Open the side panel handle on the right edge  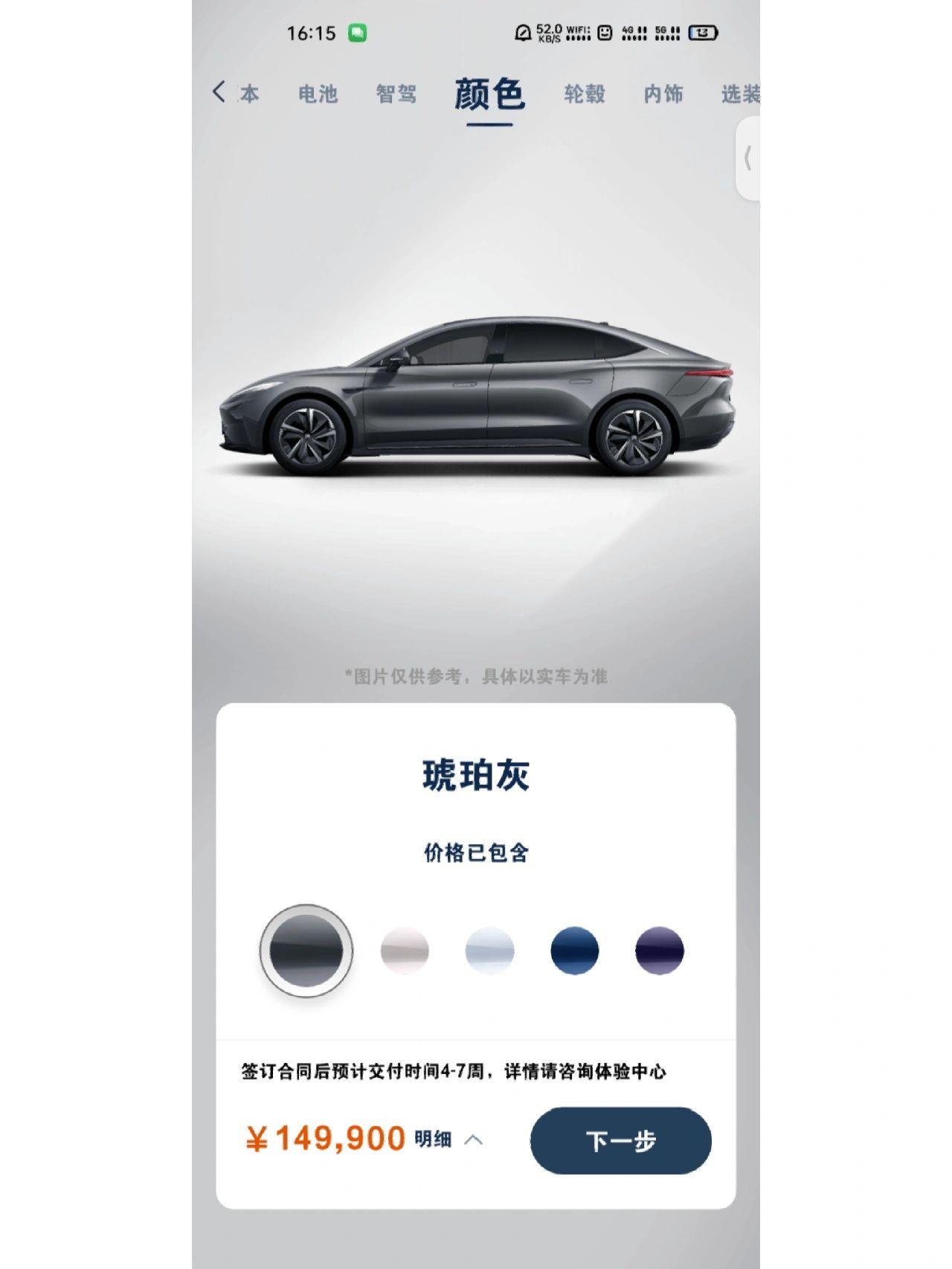point(748,158)
